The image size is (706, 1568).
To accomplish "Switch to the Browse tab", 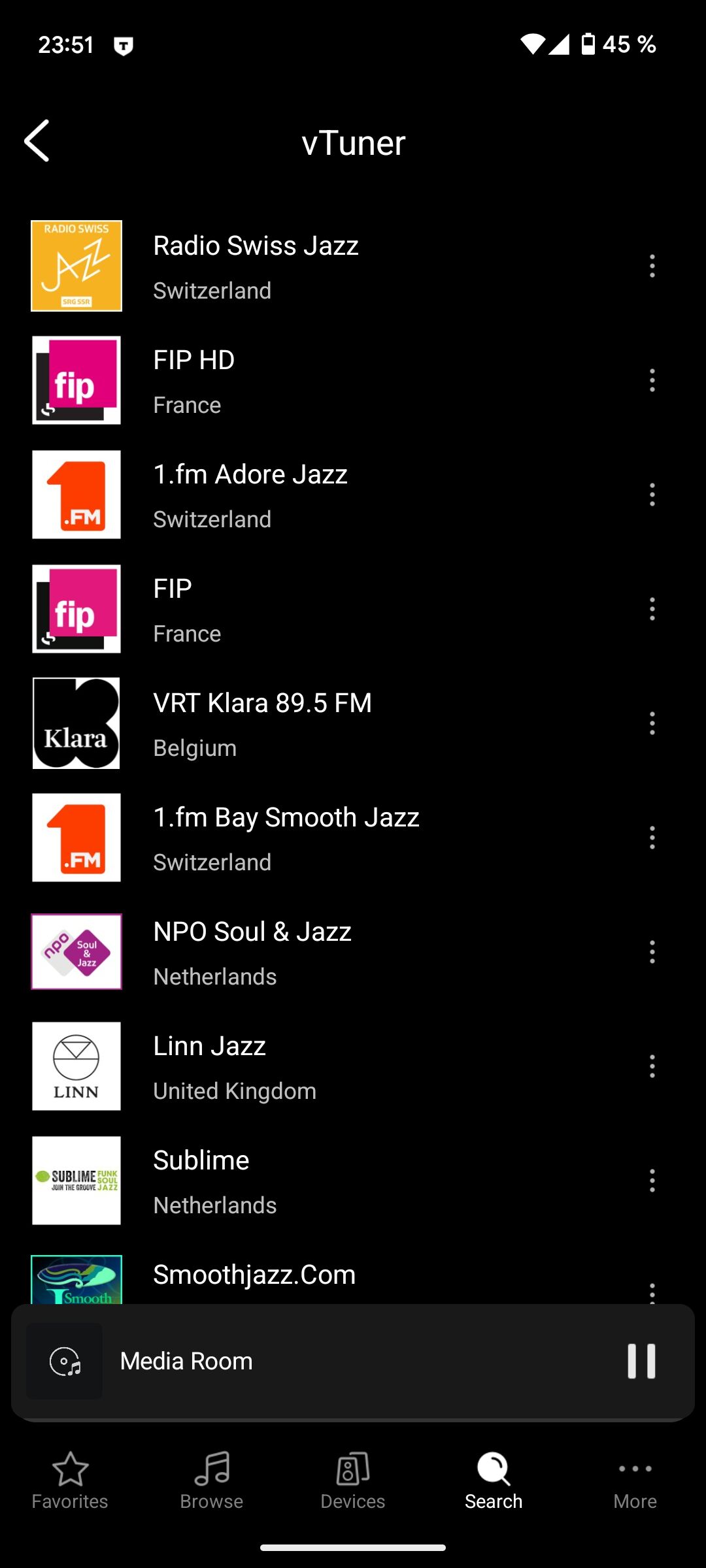I will coord(212,1480).
